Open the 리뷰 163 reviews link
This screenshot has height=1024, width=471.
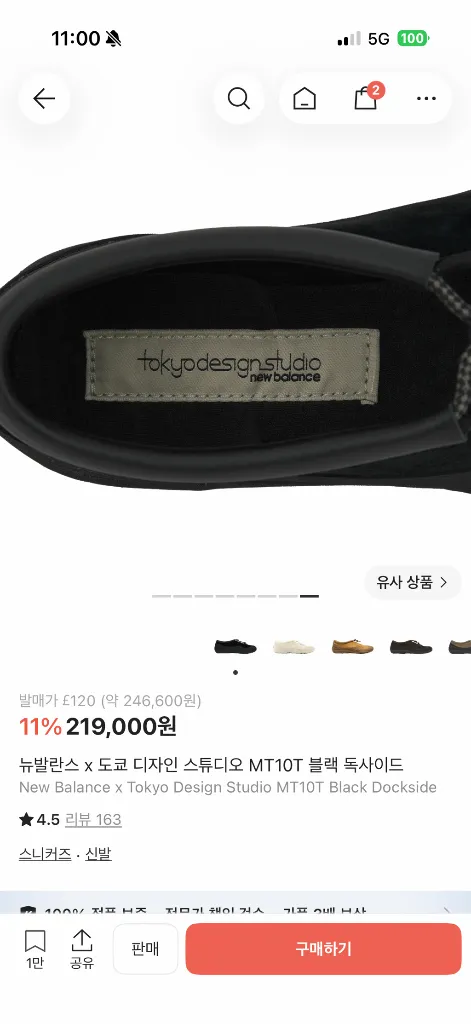coord(93,820)
